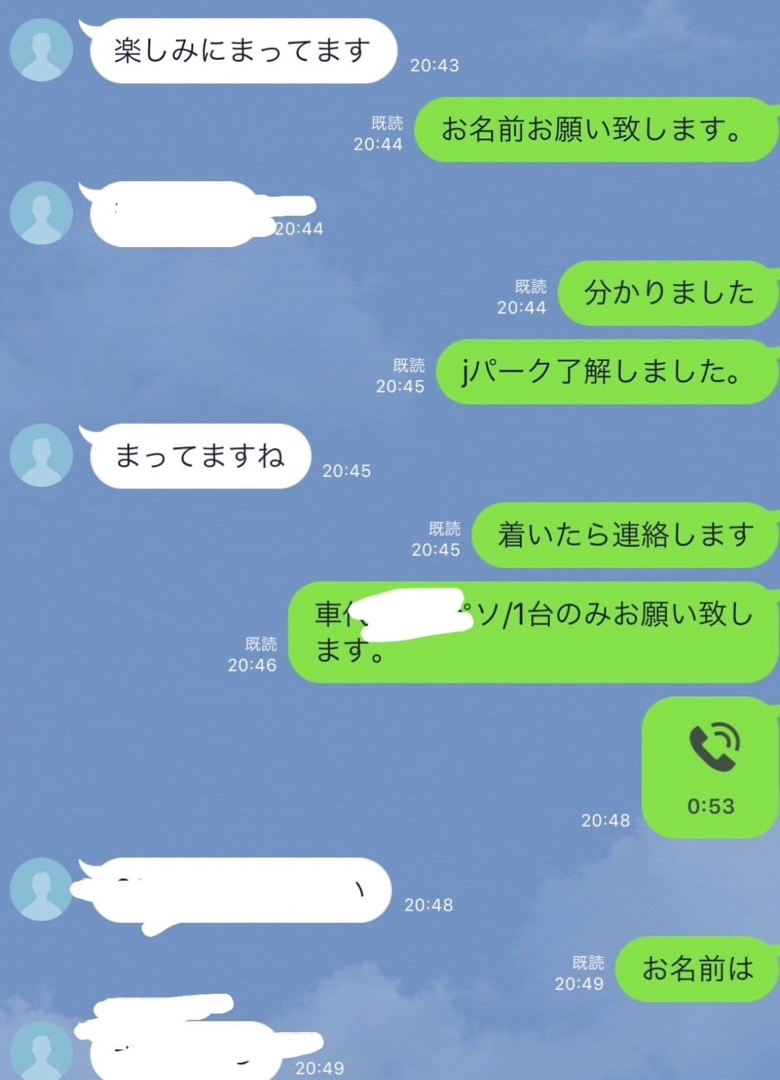Tap the 0:53 voice call bubble
Viewport: 780px width, 1080px height.
(x=710, y=767)
